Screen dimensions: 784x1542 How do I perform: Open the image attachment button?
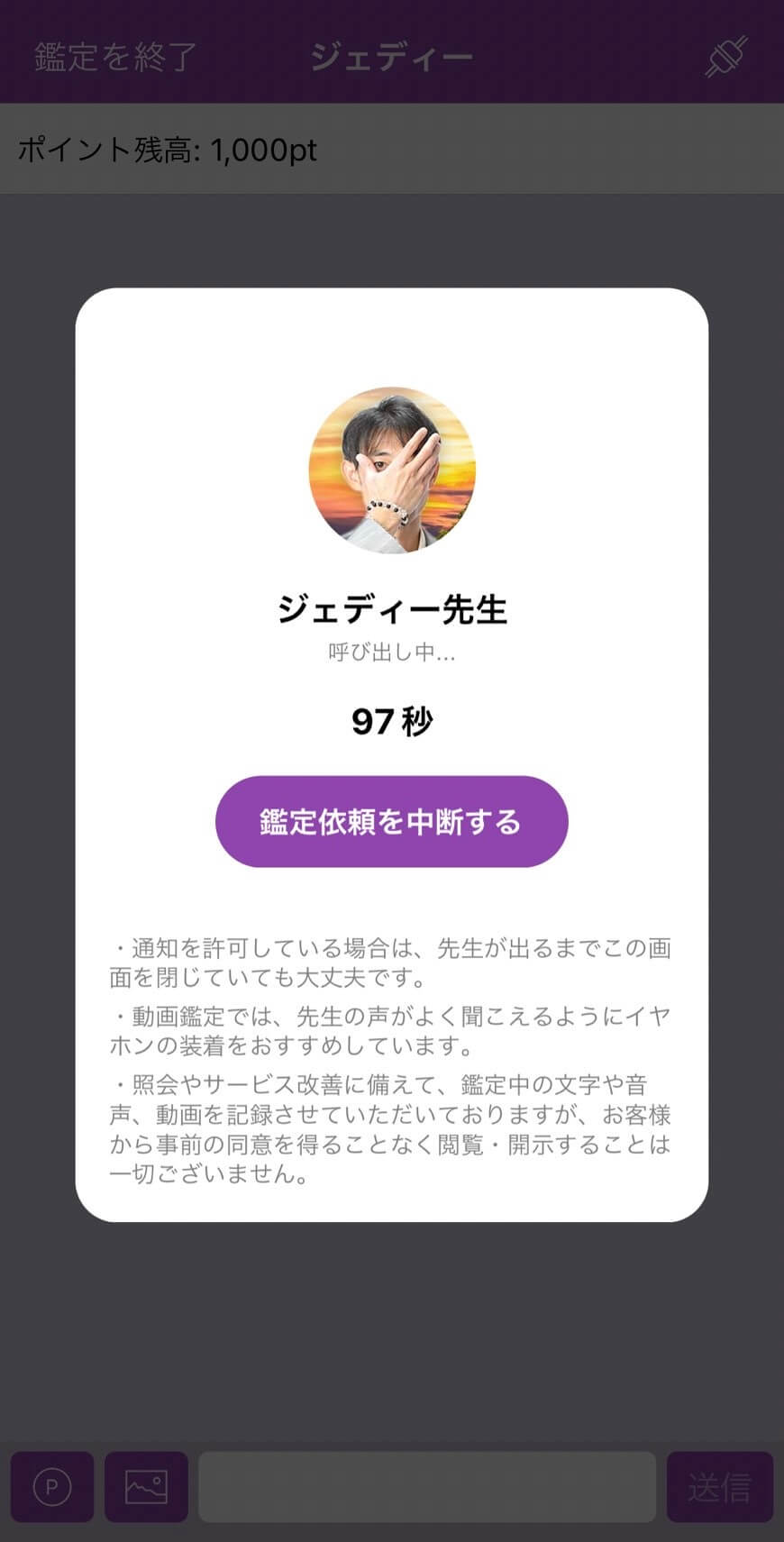pyautogui.click(x=146, y=1486)
